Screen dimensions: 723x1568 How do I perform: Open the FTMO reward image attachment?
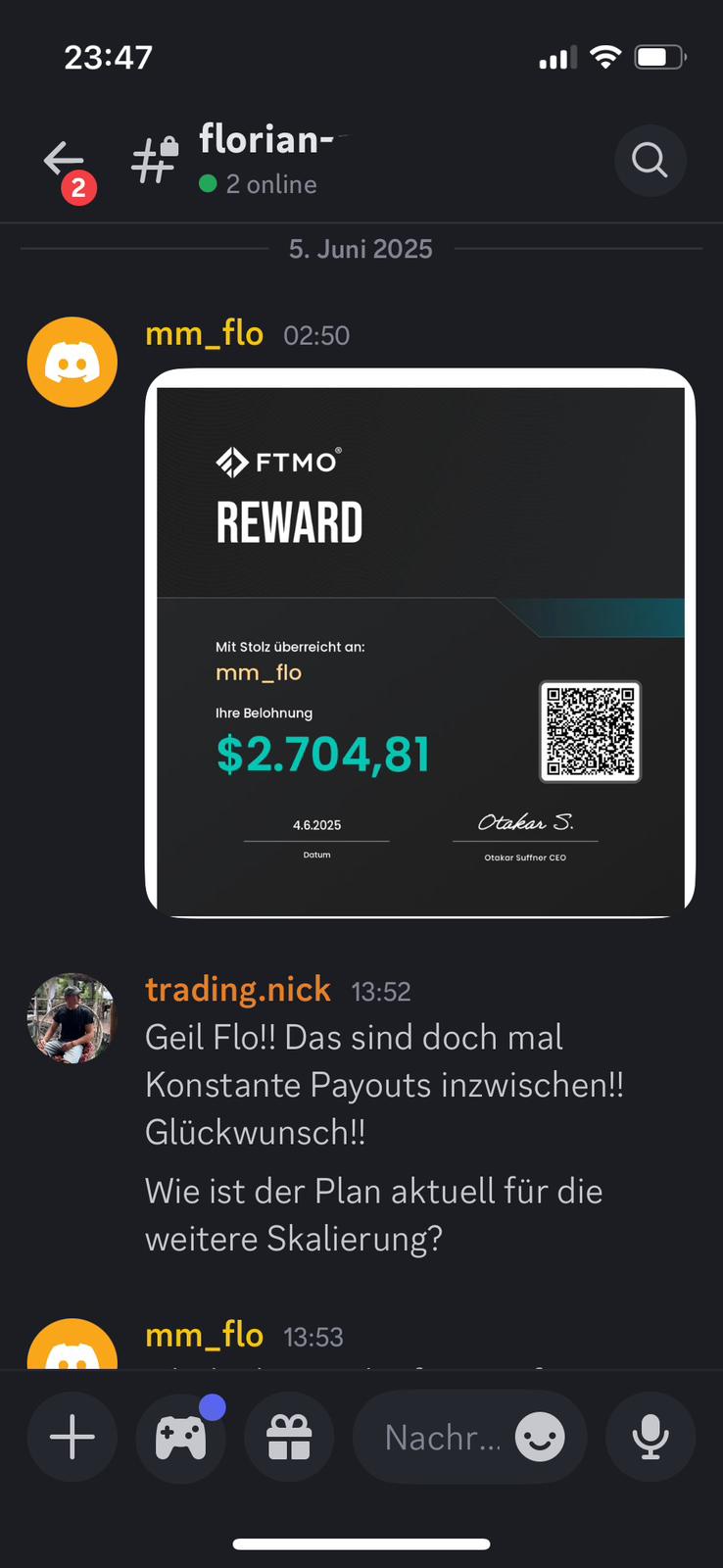click(419, 643)
